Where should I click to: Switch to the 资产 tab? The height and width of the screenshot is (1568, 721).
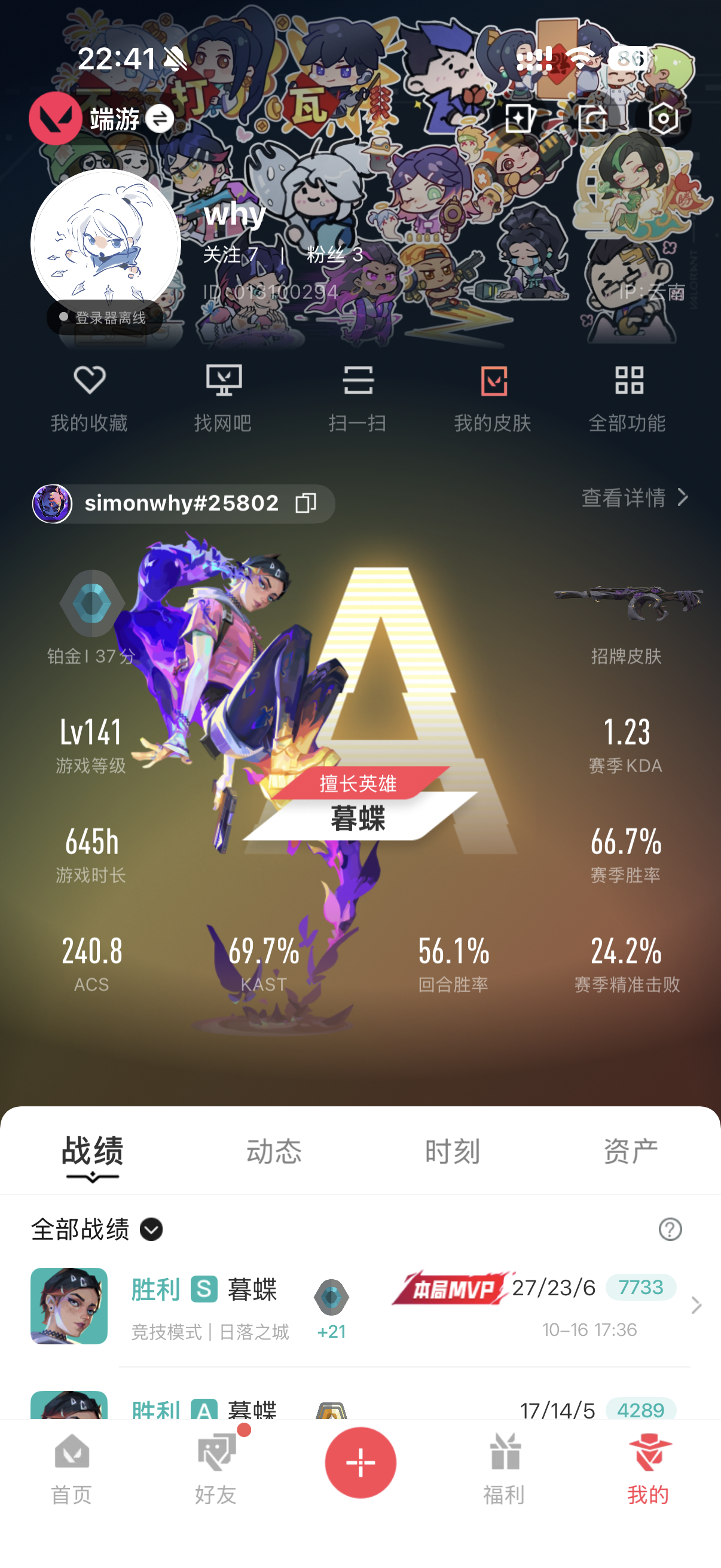coord(631,1152)
